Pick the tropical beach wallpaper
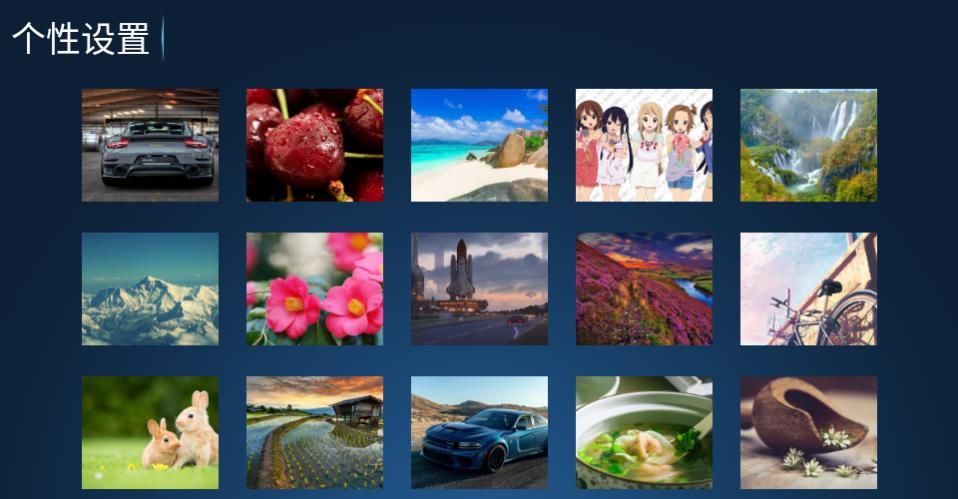Viewport: 958px width, 499px height. coord(479,145)
